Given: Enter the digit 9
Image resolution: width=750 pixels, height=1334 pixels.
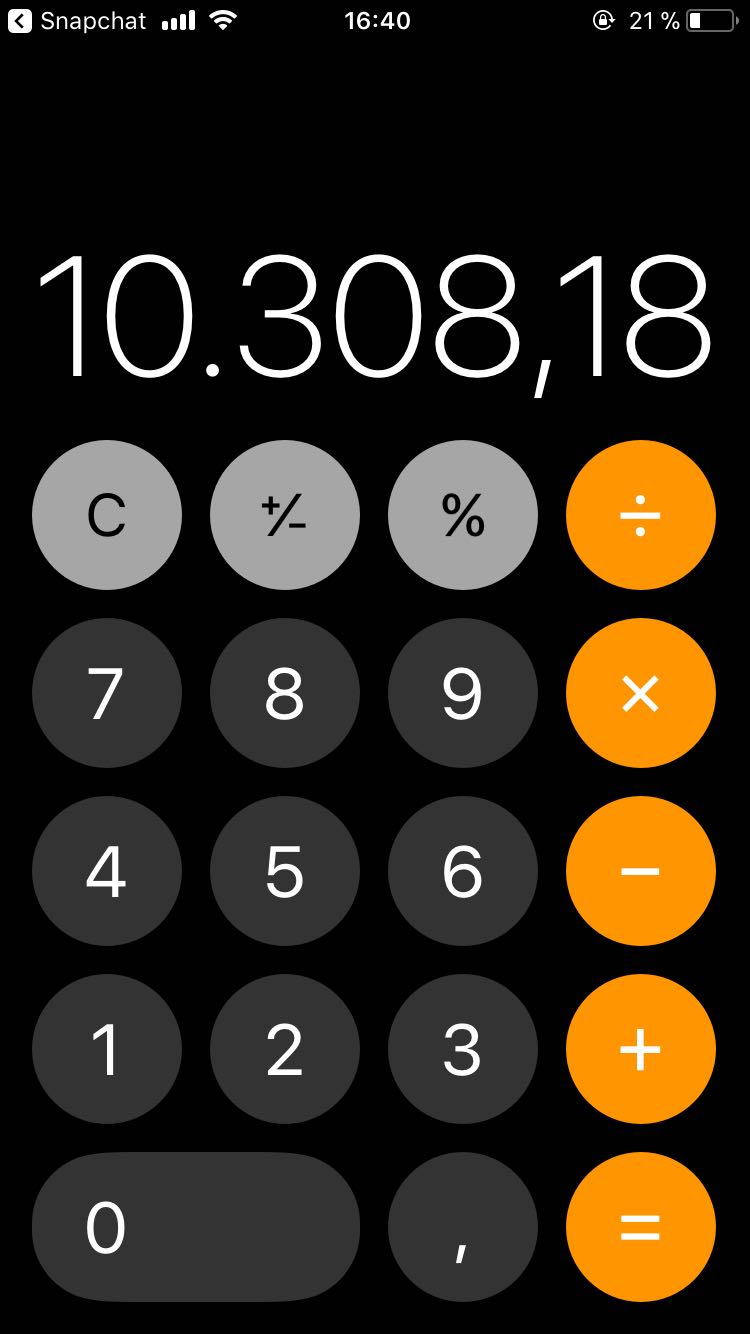Looking at the screenshot, I should point(463,693).
